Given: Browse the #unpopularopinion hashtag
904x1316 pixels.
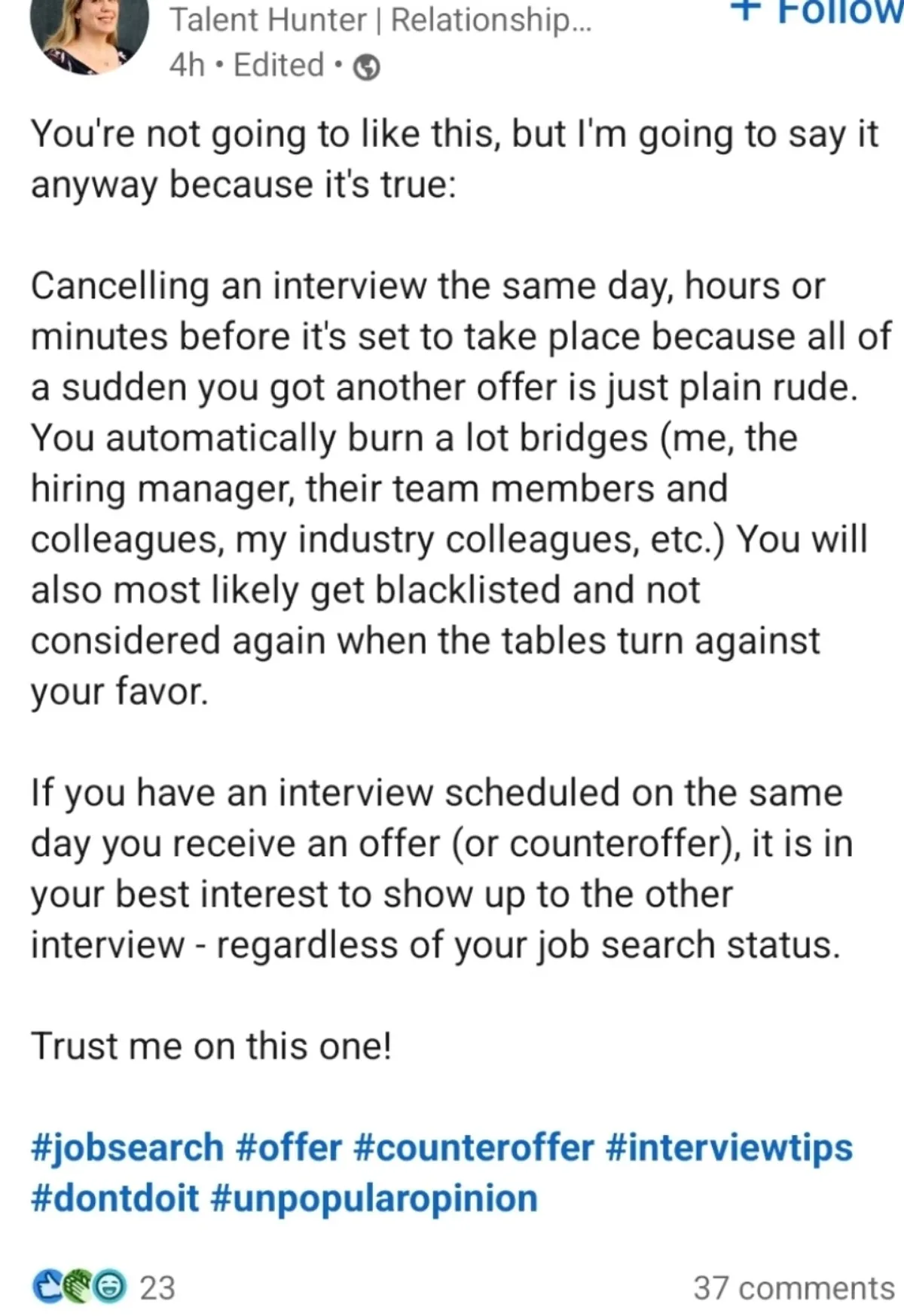Looking at the screenshot, I should click(374, 1198).
